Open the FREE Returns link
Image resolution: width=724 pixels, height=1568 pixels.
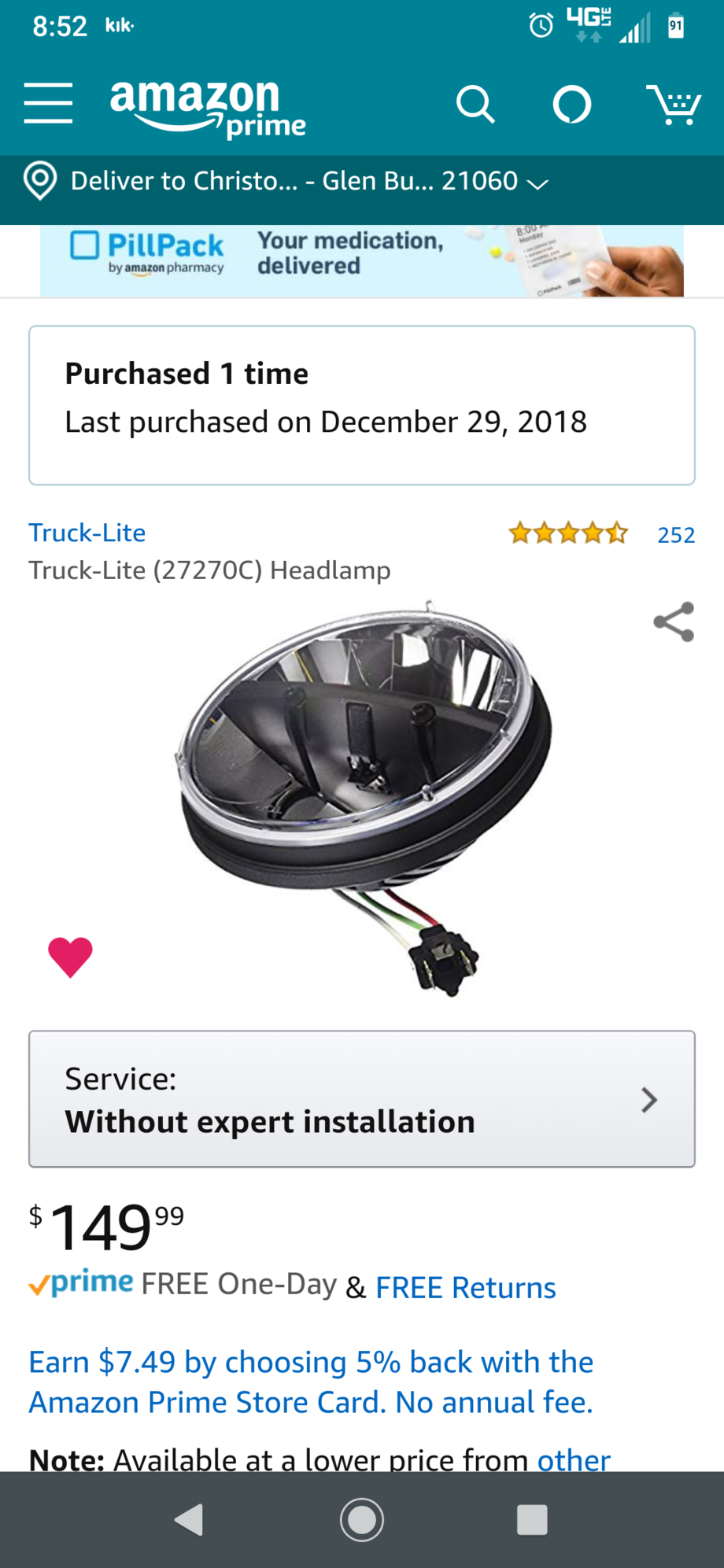[465, 1288]
